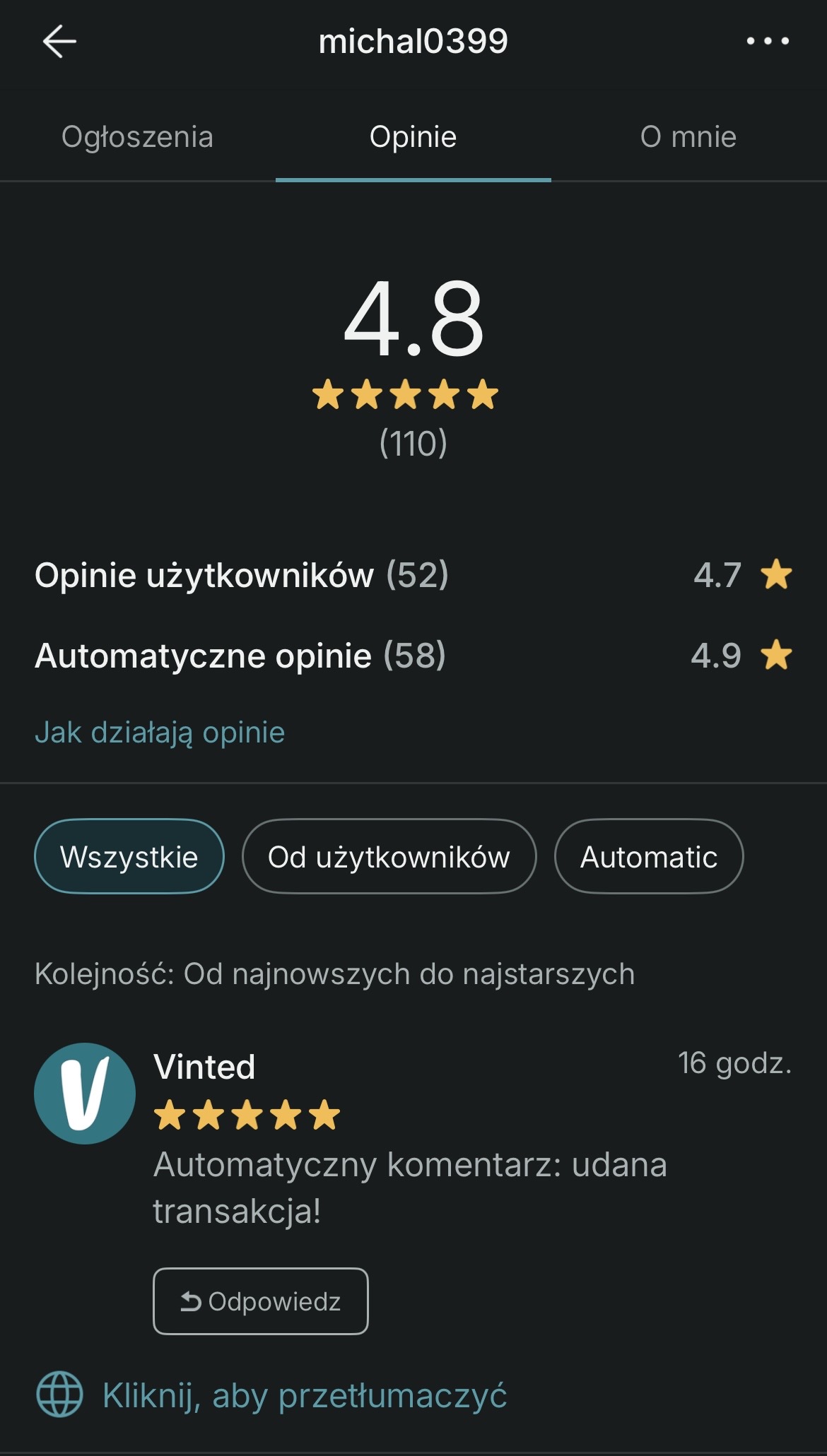Switch to the O mnie tab
The width and height of the screenshot is (827, 1456).
[x=688, y=136]
